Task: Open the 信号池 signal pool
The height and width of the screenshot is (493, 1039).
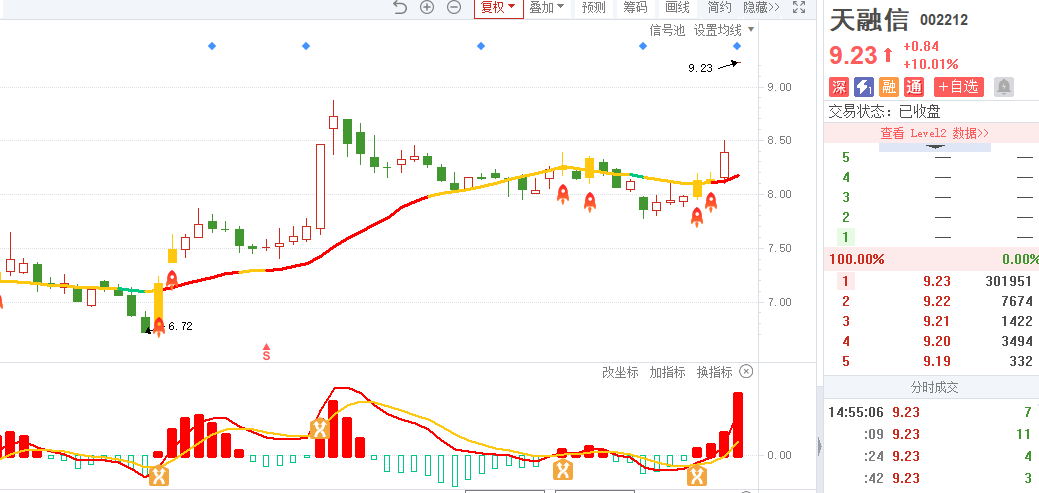Action: [667, 30]
